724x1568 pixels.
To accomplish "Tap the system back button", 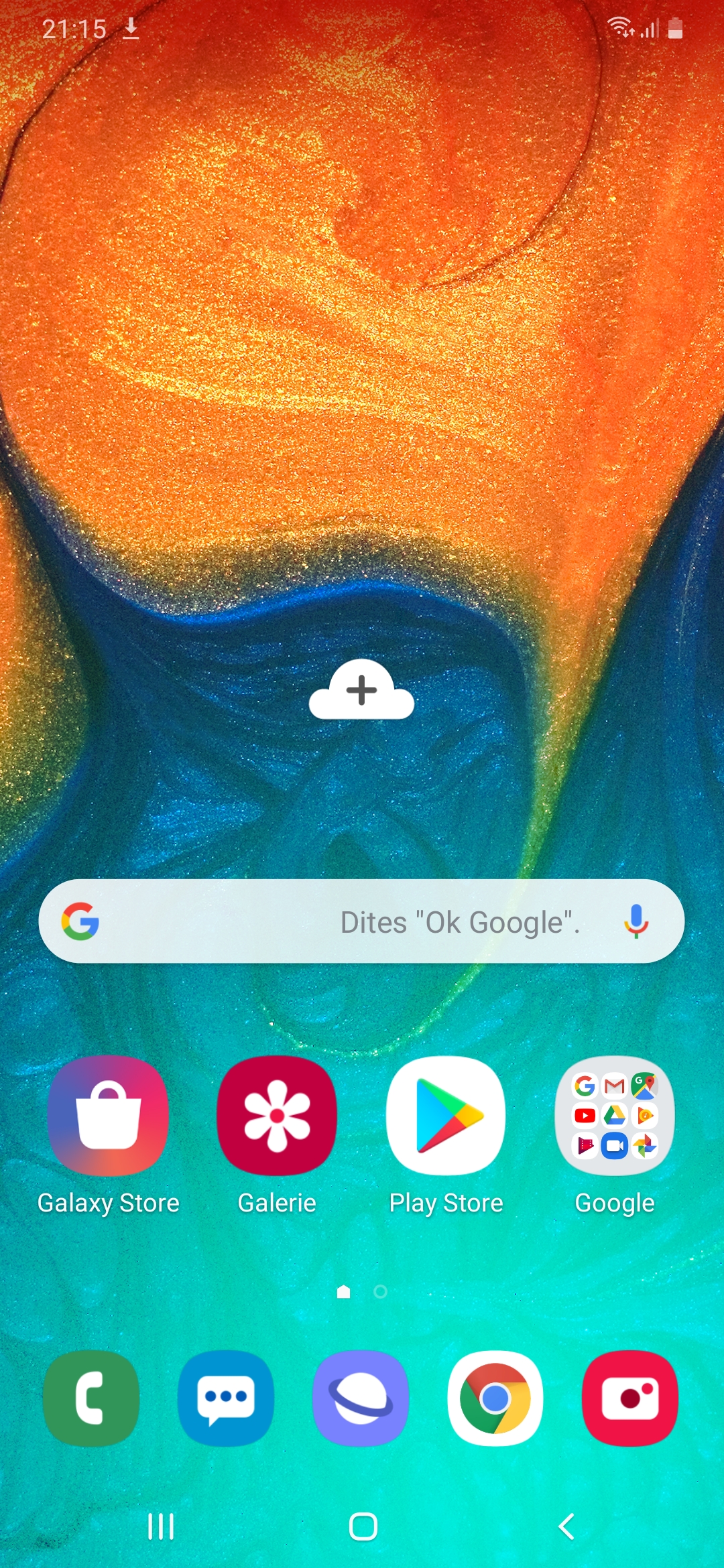I will pyautogui.click(x=566, y=1526).
